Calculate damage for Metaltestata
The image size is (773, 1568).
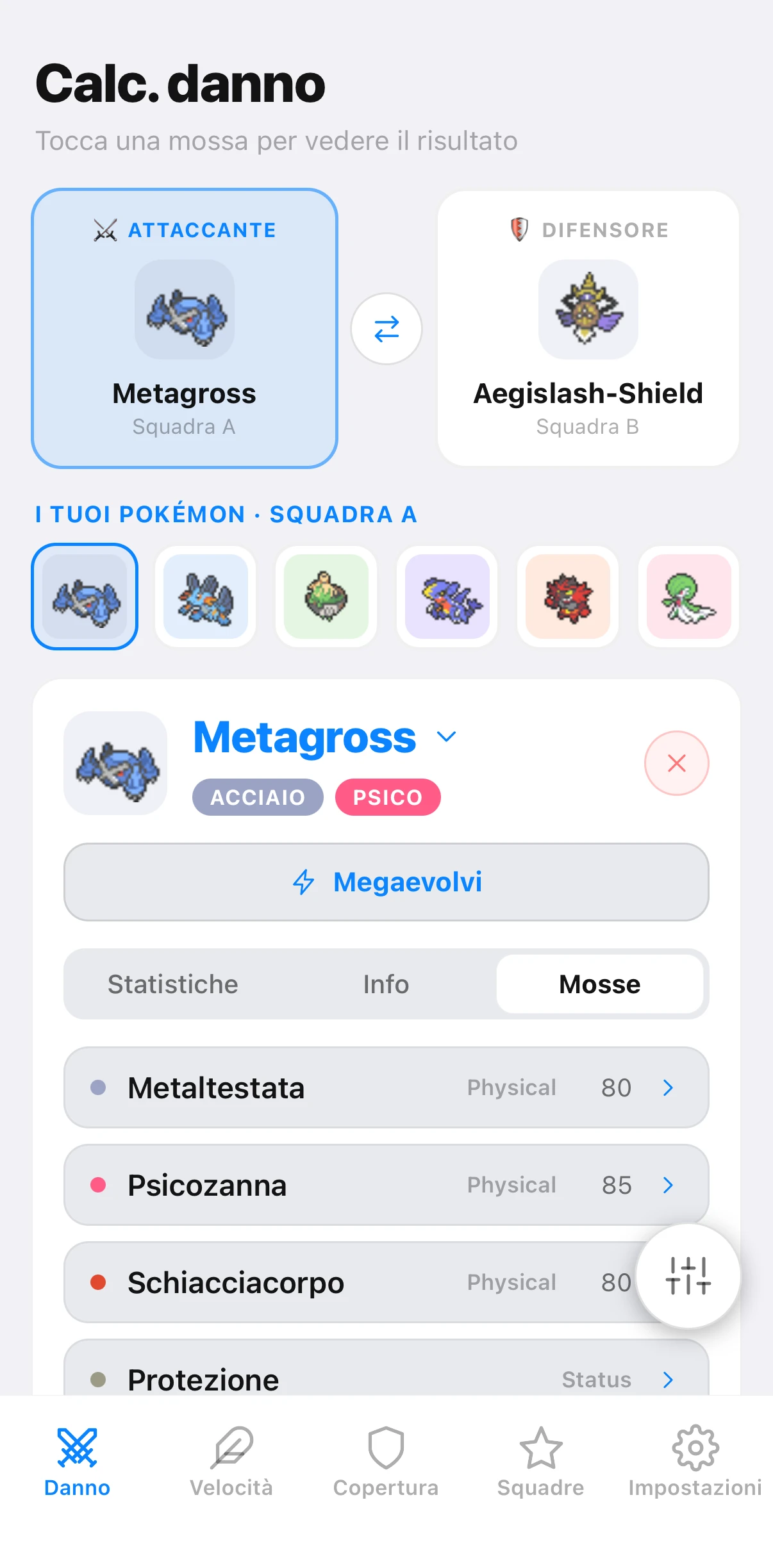386,1087
